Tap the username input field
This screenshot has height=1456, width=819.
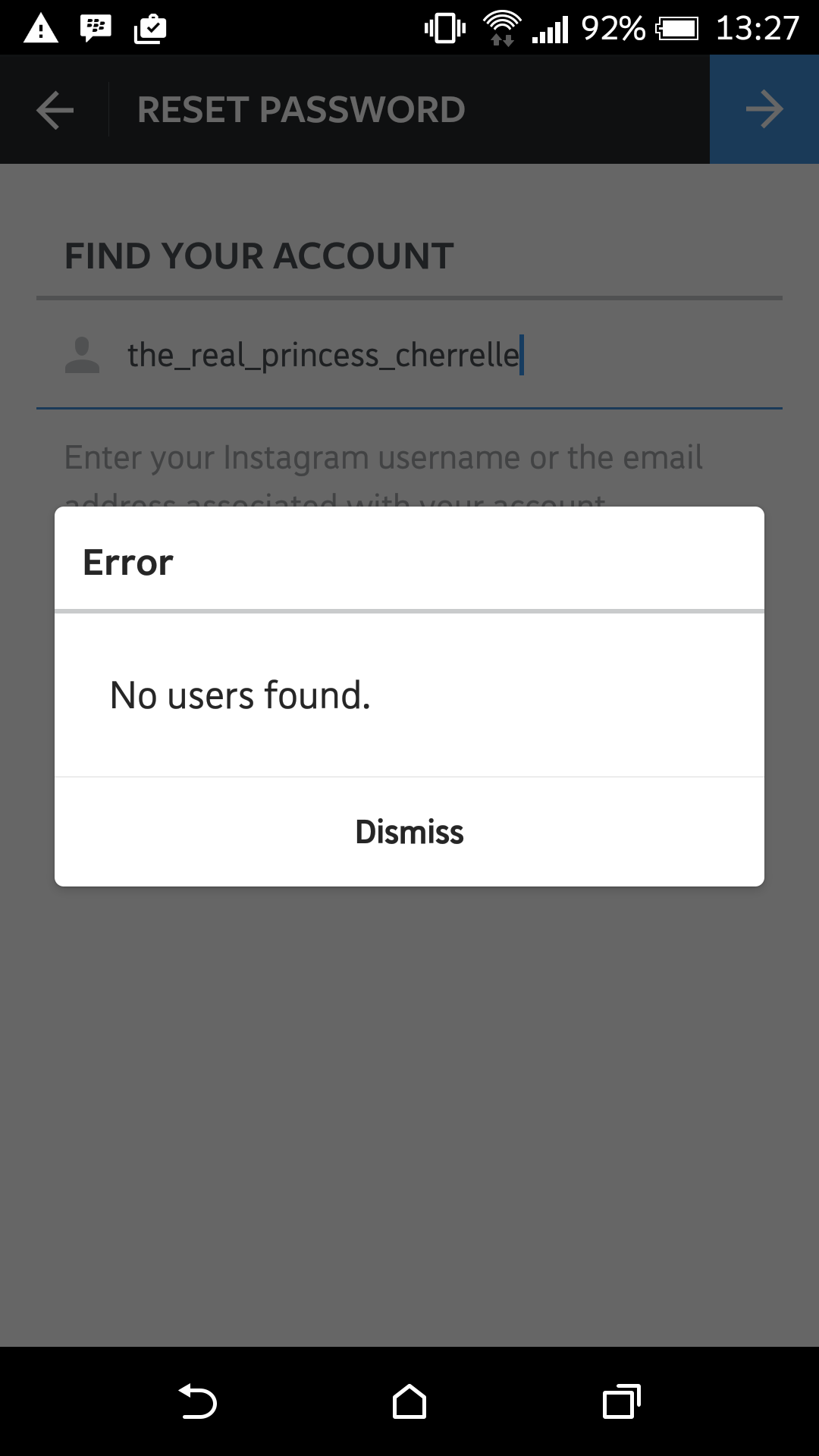[409, 355]
